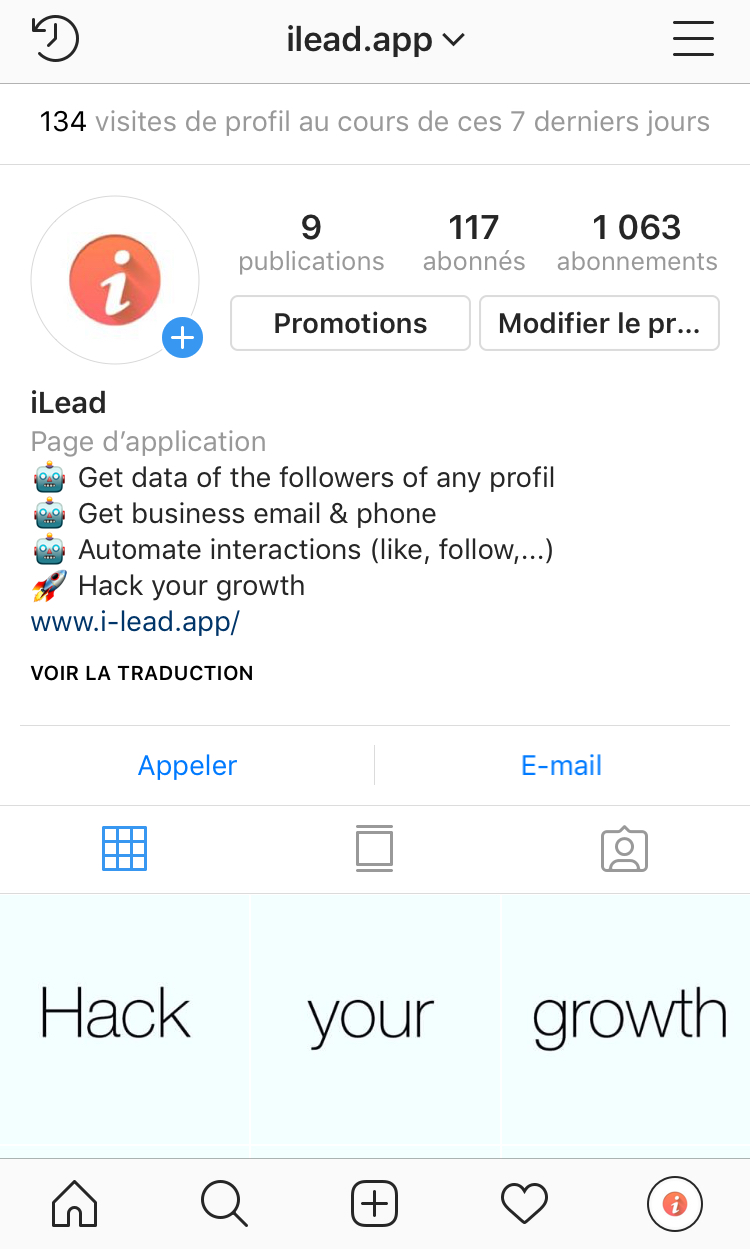Switch to the feed list view tab
The image size is (750, 1249).
pyautogui.click(x=374, y=849)
